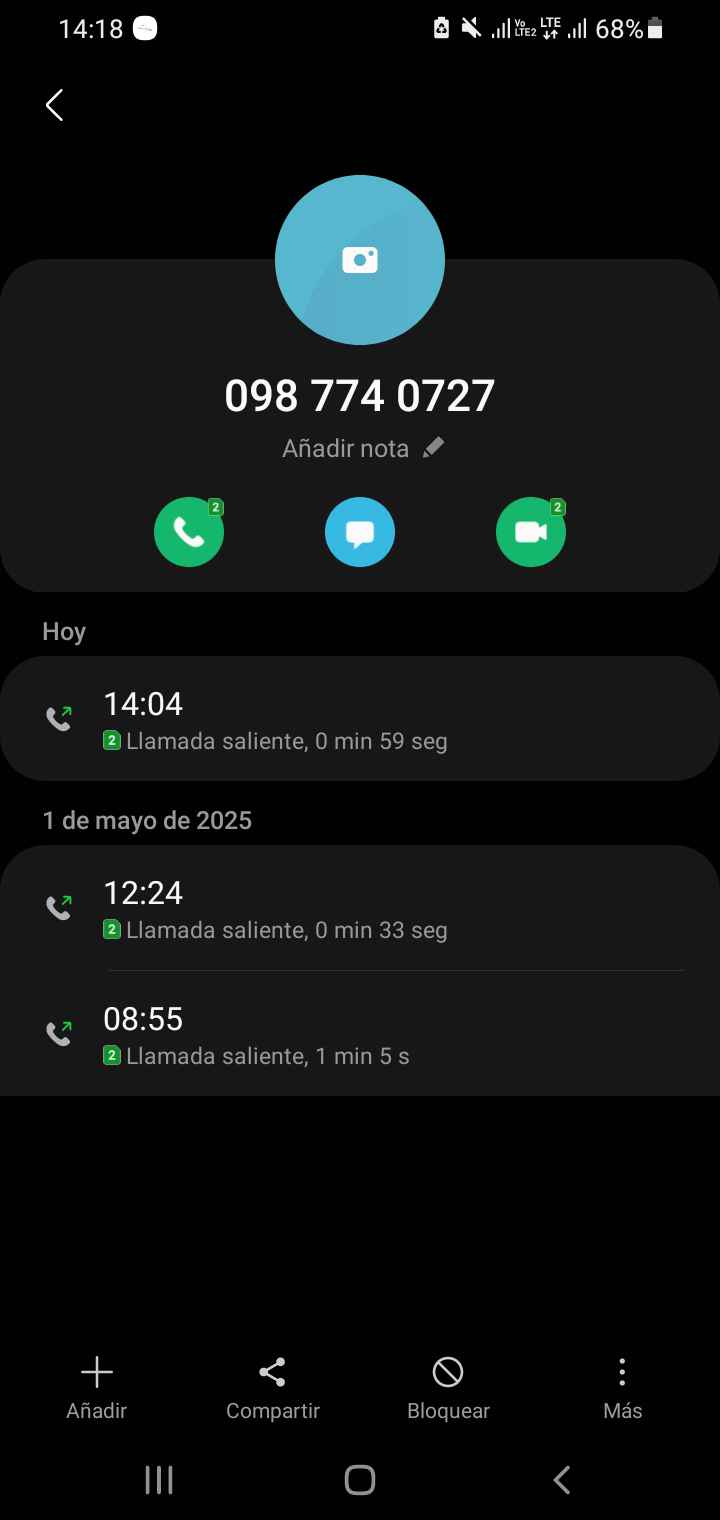
Task: Send a text message to this number
Action: point(360,532)
